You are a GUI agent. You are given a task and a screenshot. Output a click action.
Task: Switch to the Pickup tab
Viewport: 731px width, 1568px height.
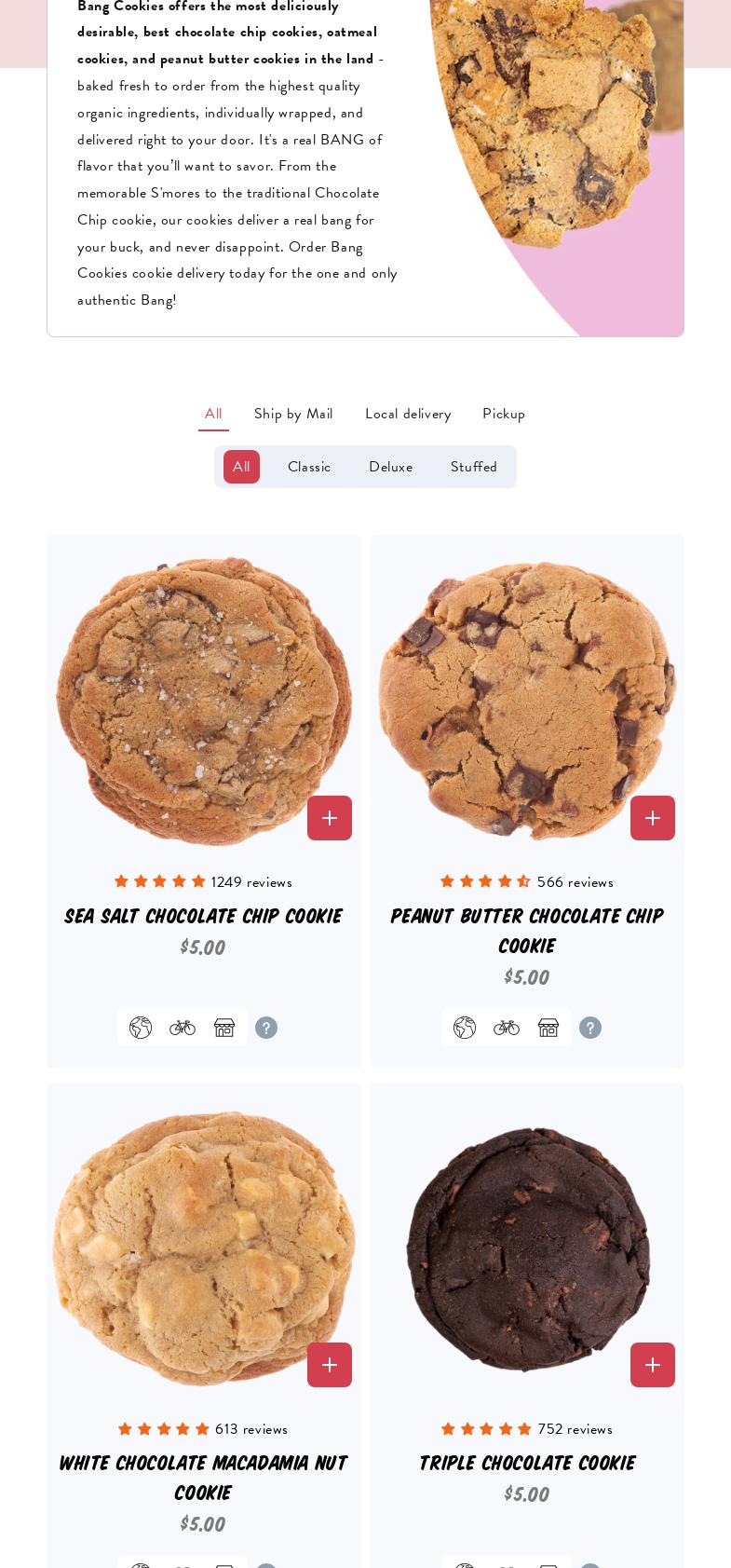tap(504, 414)
